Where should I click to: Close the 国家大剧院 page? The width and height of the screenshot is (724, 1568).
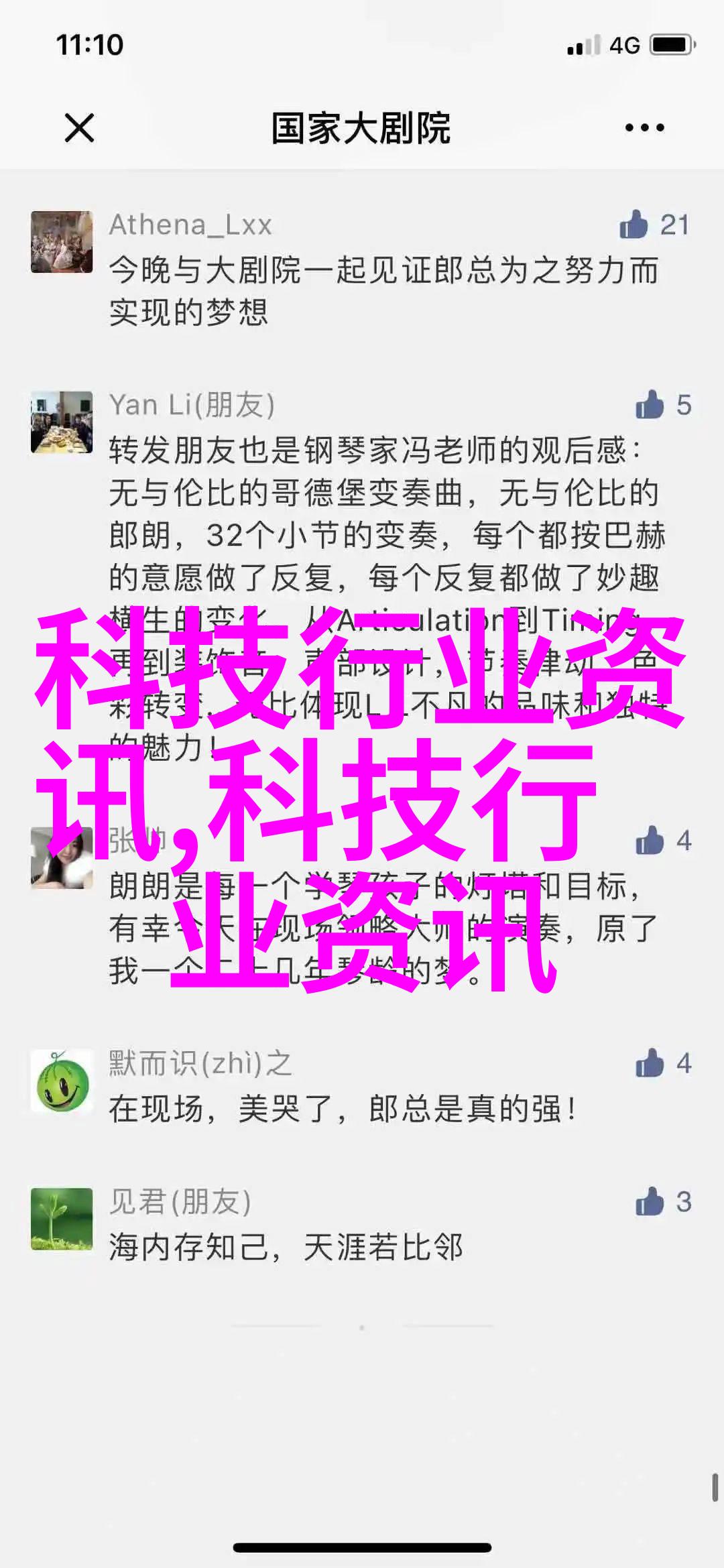click(79, 127)
